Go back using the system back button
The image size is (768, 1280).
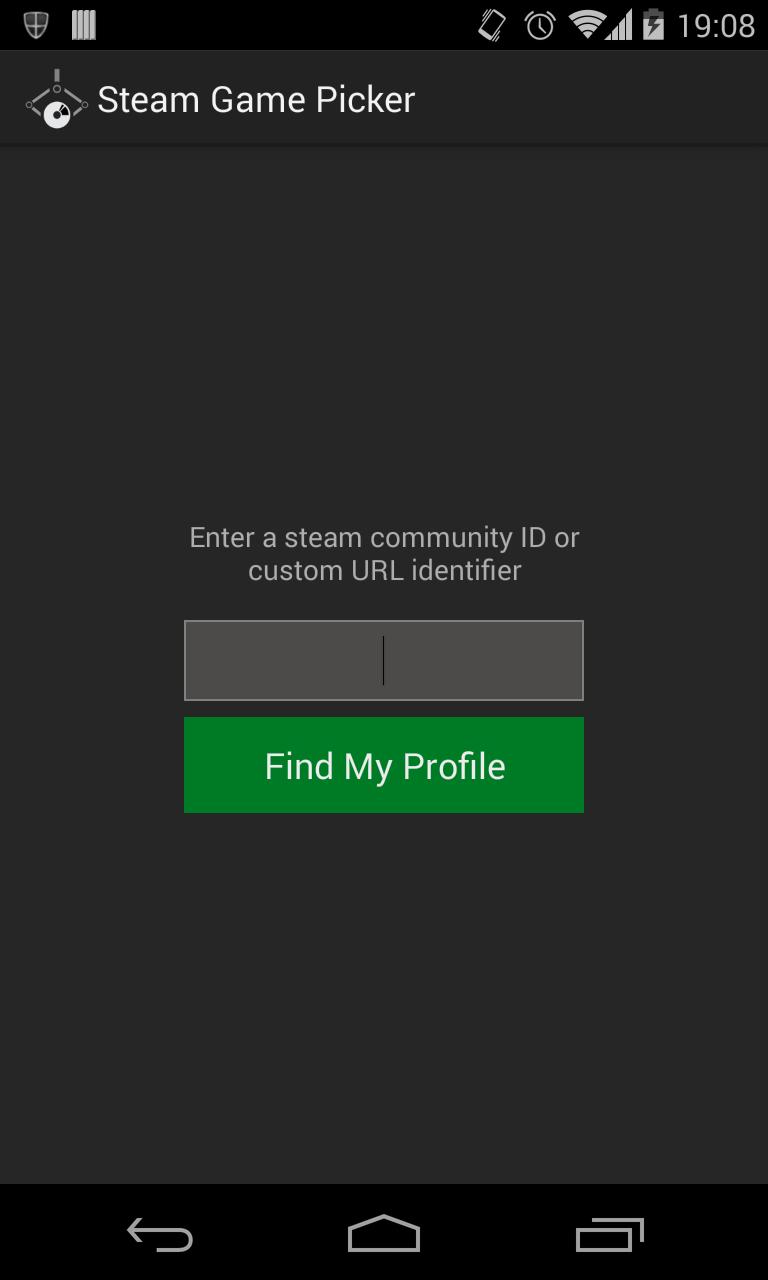[159, 1234]
